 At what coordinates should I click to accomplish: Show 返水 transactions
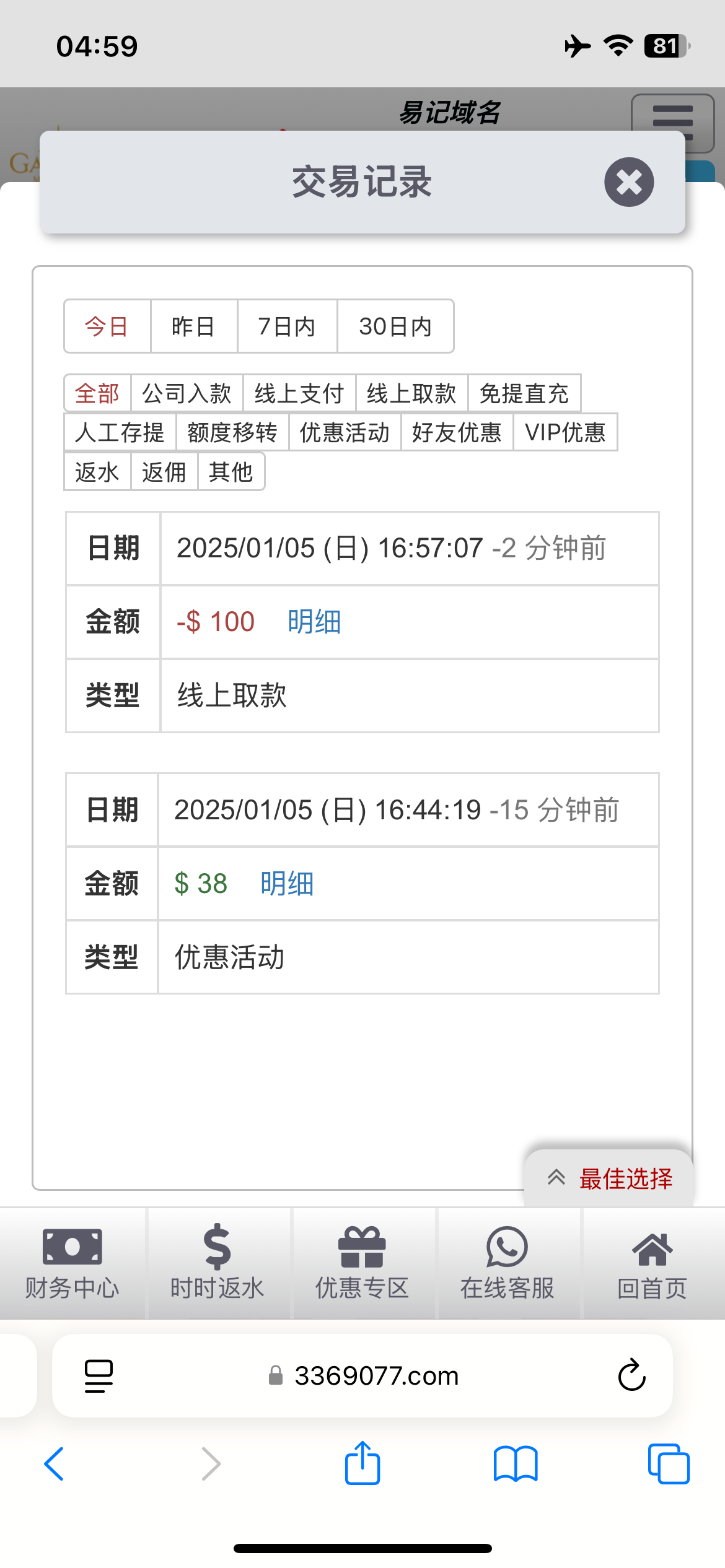97,472
